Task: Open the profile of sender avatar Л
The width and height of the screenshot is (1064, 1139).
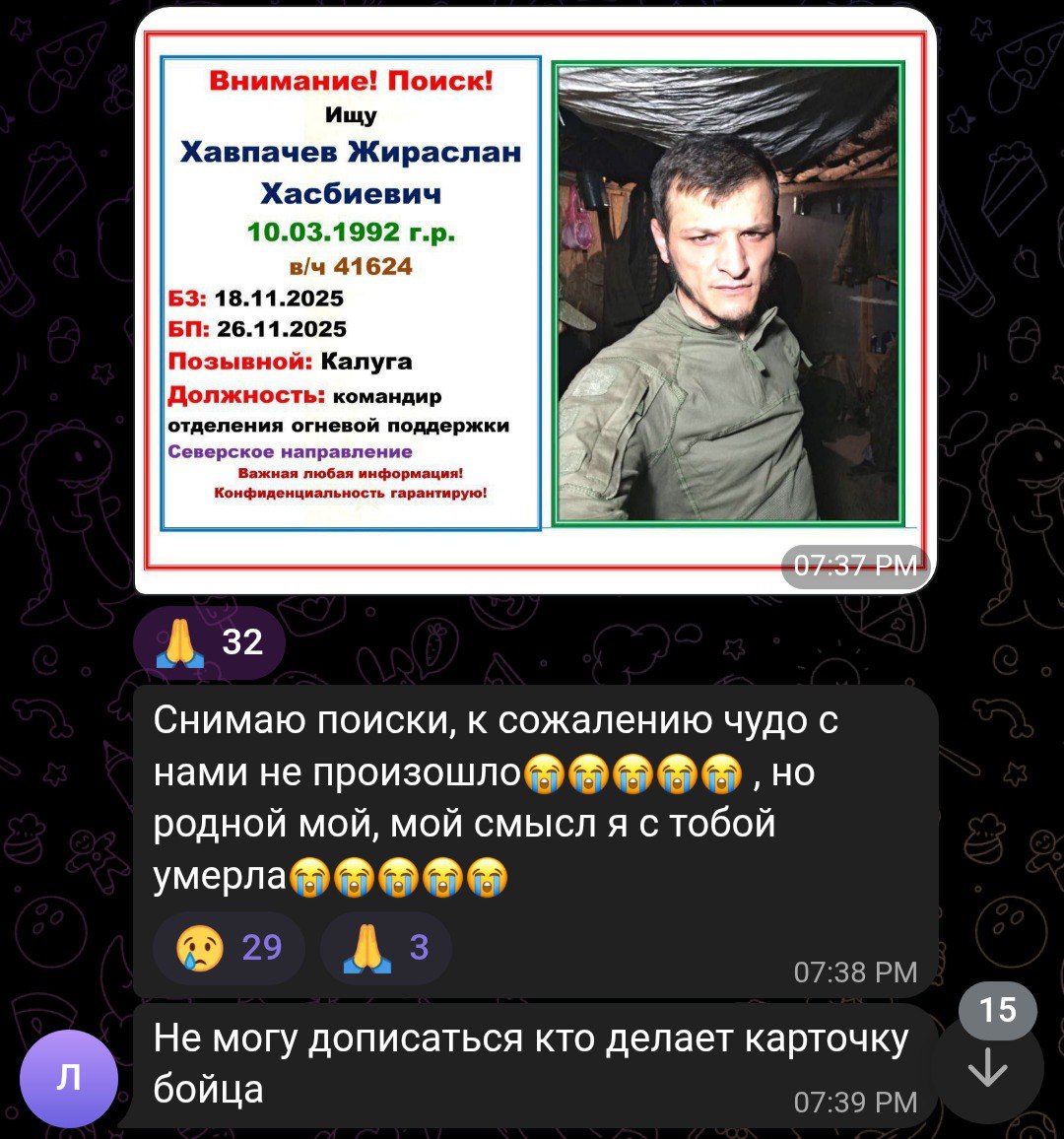Action: [x=68, y=1078]
